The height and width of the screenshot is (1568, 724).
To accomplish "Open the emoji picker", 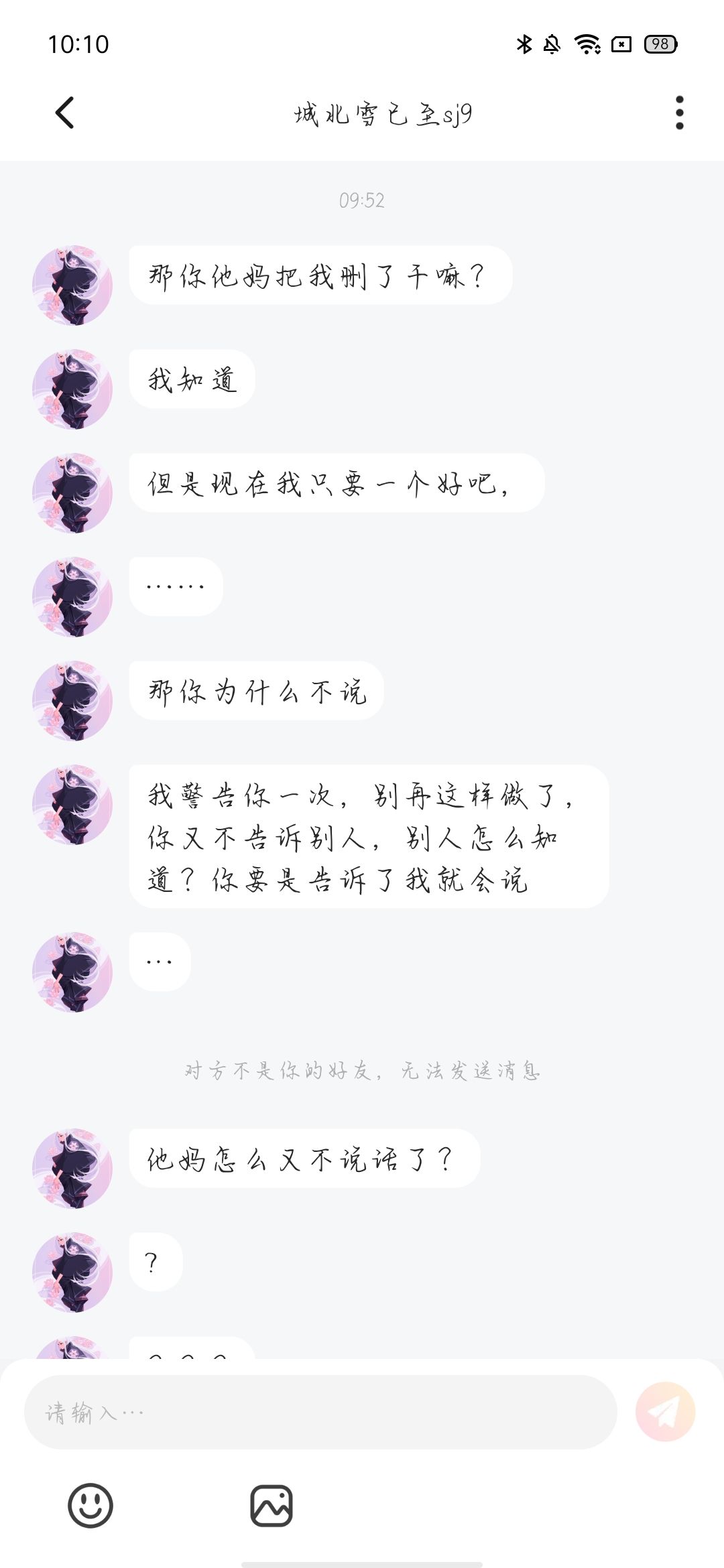I will coord(90,1506).
